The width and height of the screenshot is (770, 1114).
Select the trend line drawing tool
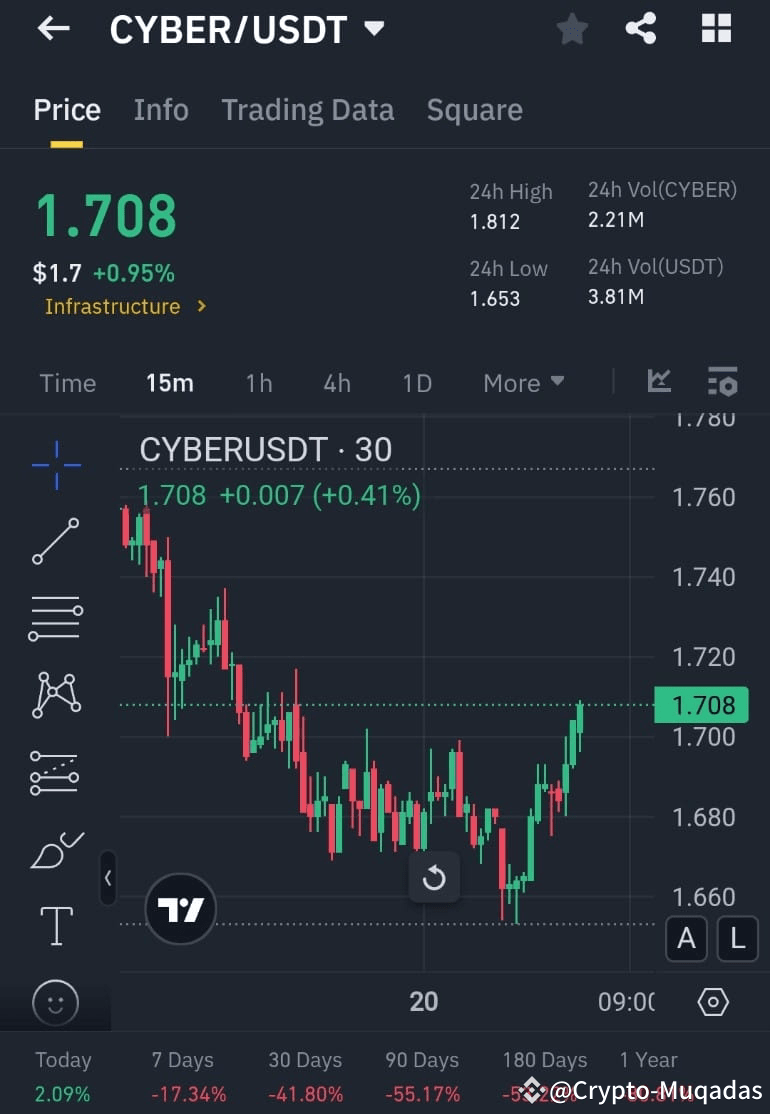click(56, 540)
